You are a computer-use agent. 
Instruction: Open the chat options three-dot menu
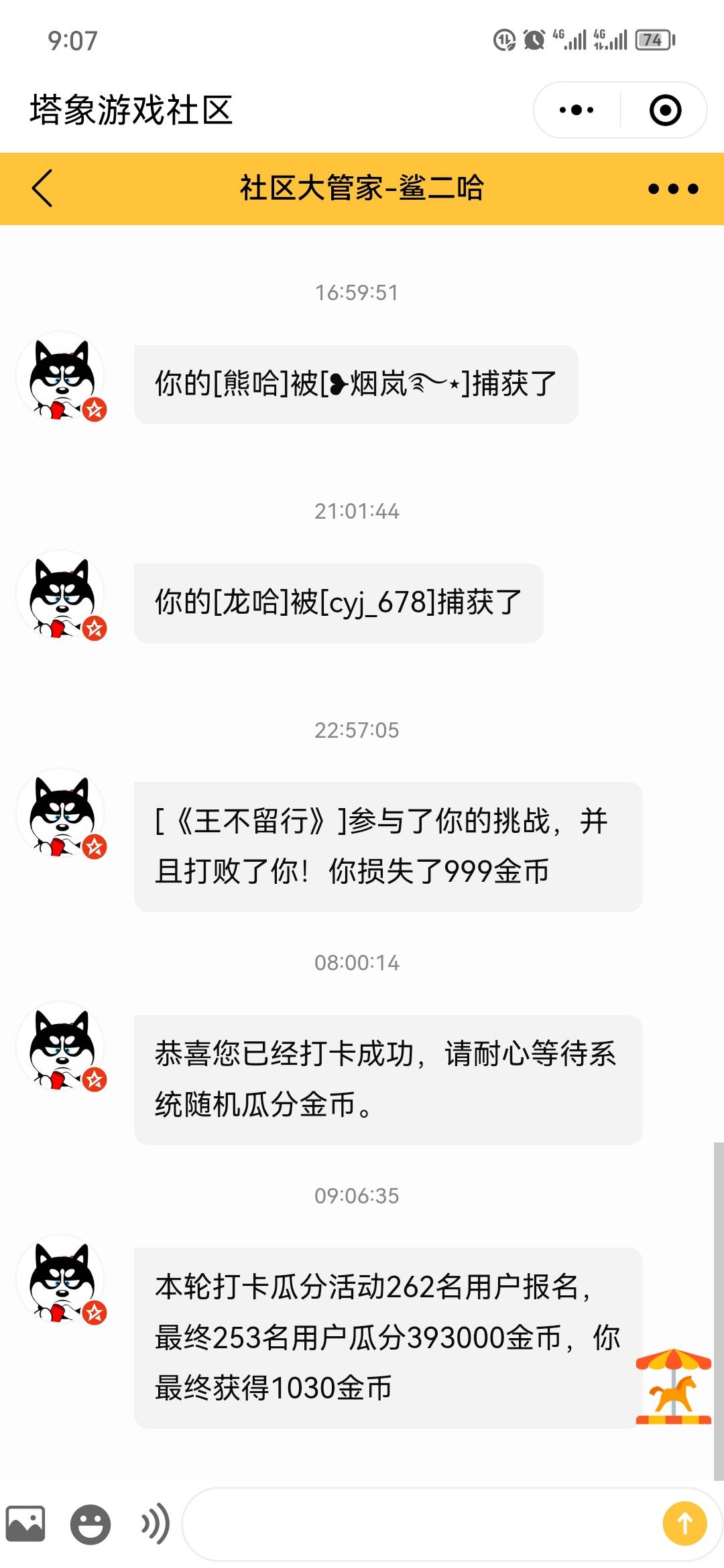point(672,189)
